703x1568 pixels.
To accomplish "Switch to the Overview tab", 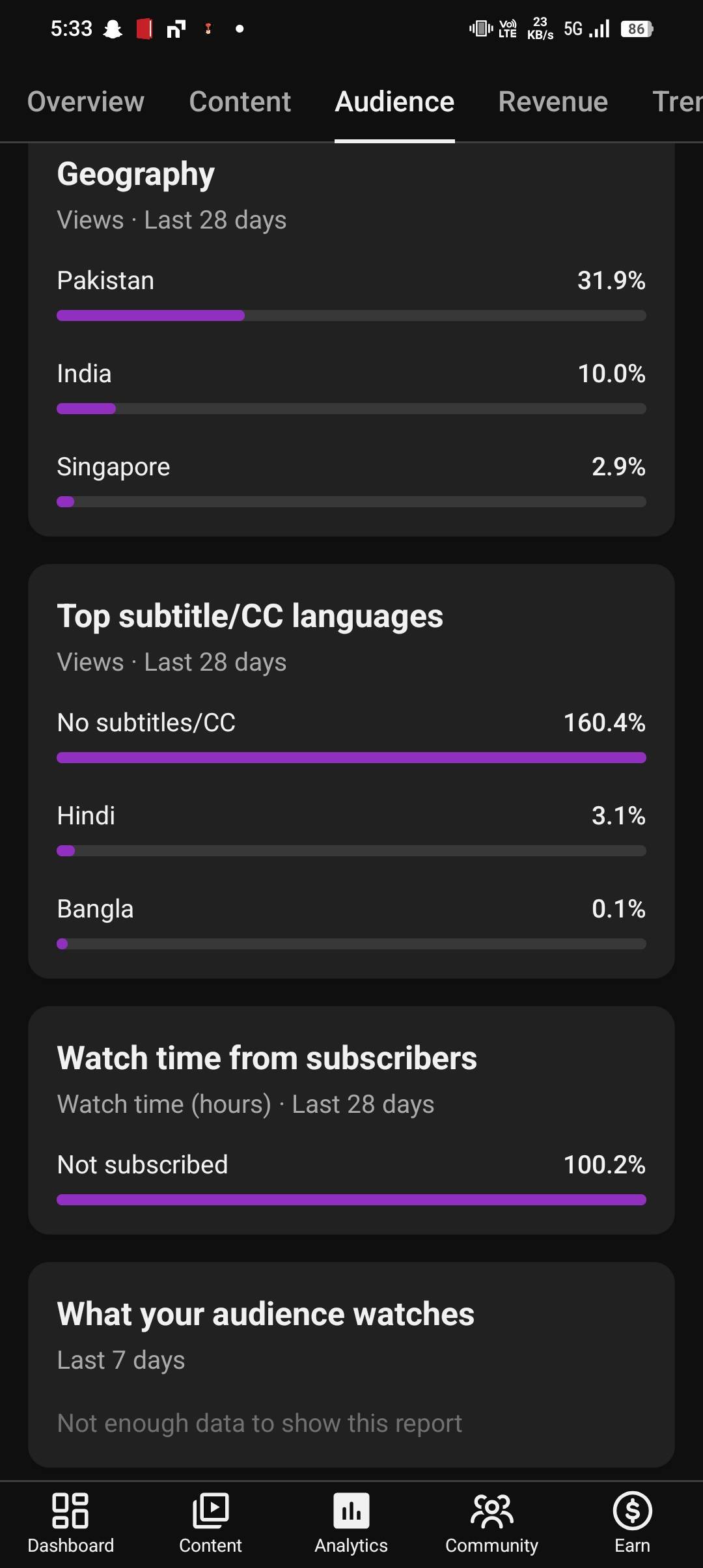I will point(86,102).
